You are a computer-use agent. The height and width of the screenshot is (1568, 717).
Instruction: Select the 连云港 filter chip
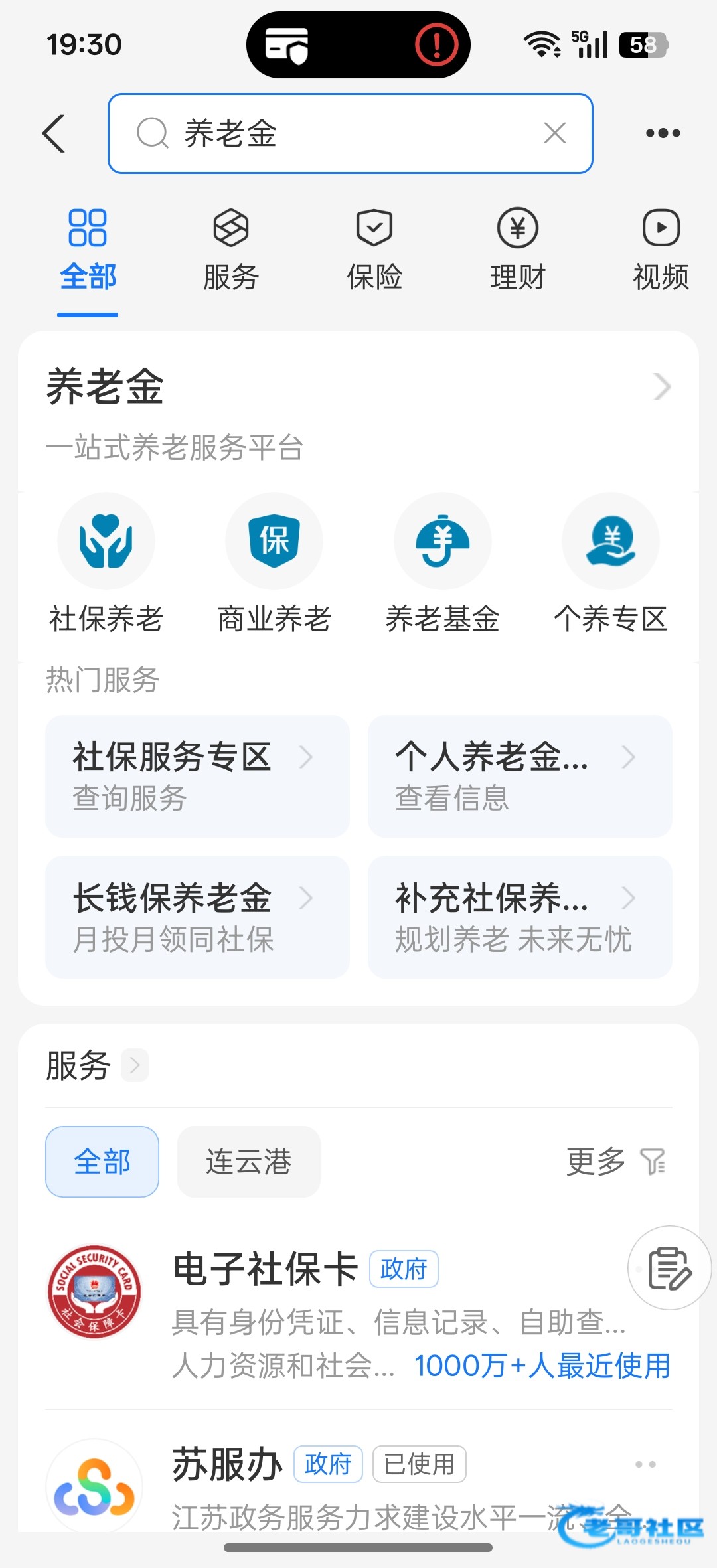[249, 1162]
